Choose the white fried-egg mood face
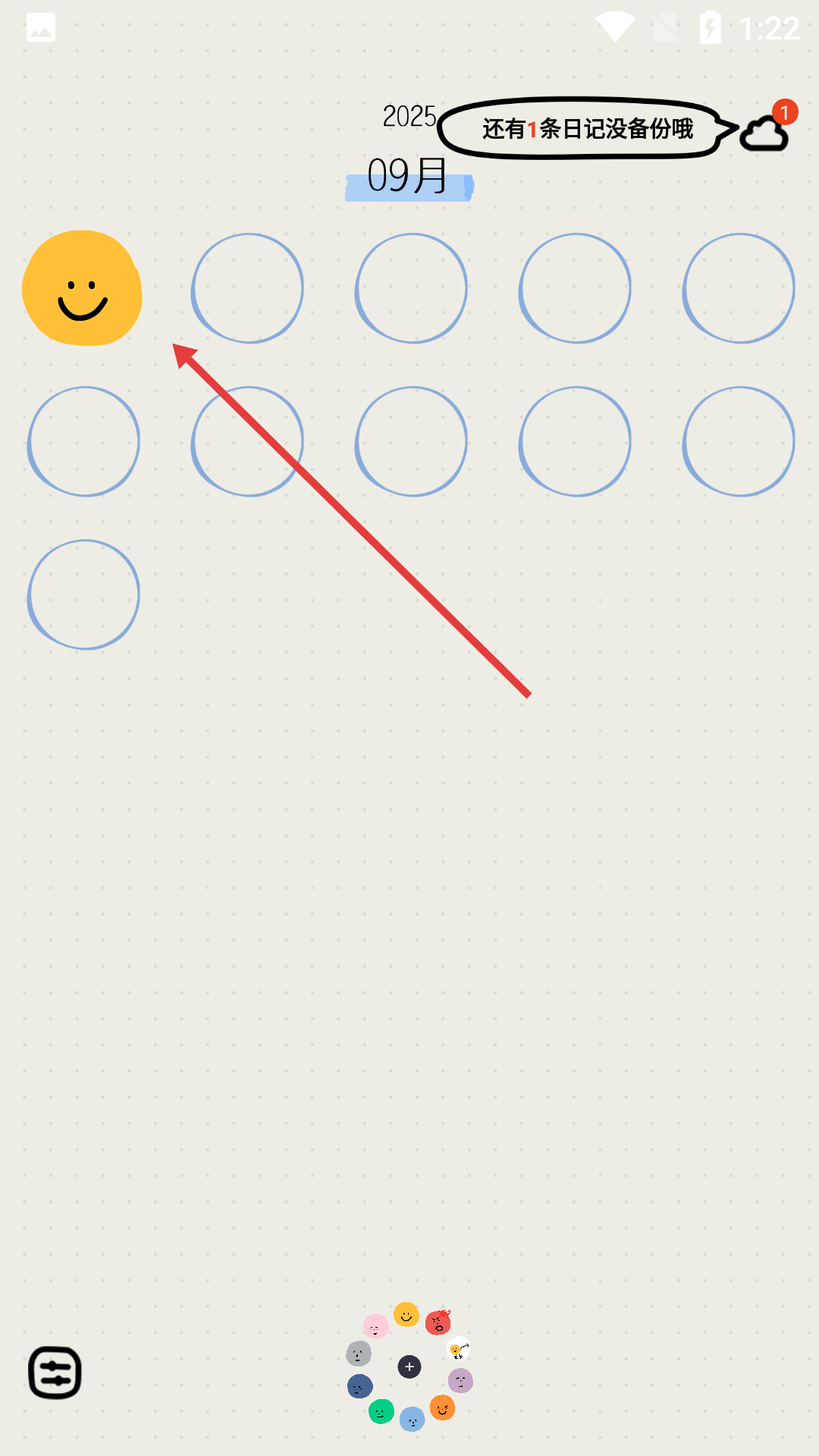 [458, 1349]
